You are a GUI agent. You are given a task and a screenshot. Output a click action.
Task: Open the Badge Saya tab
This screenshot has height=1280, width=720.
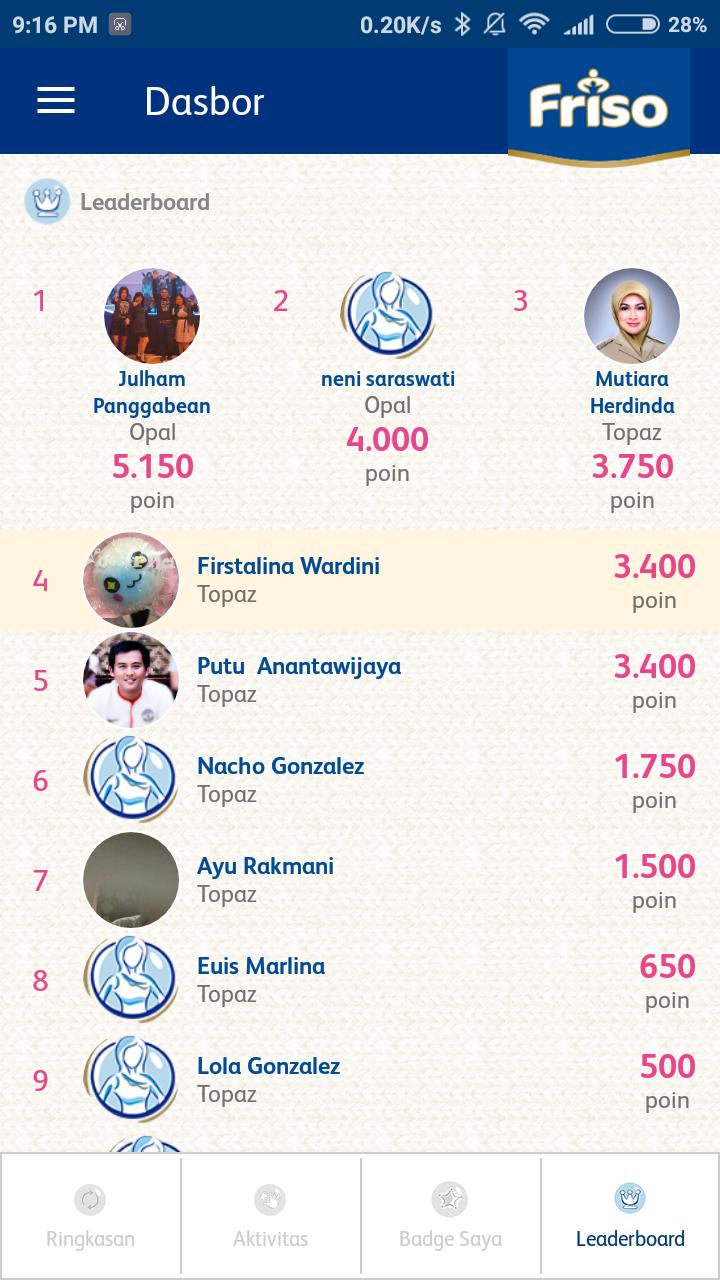point(450,1216)
